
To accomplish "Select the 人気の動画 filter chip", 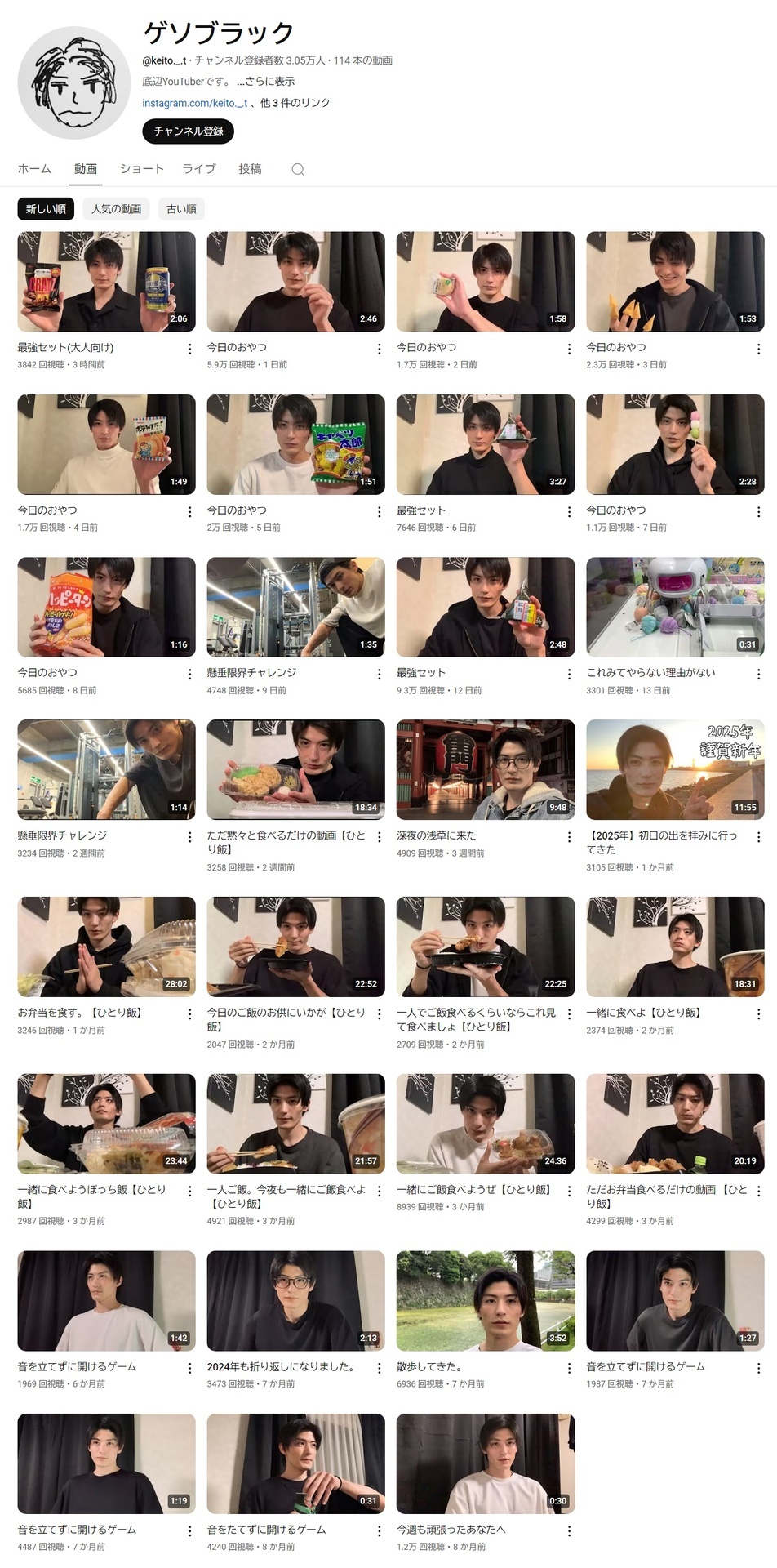I will [x=116, y=209].
